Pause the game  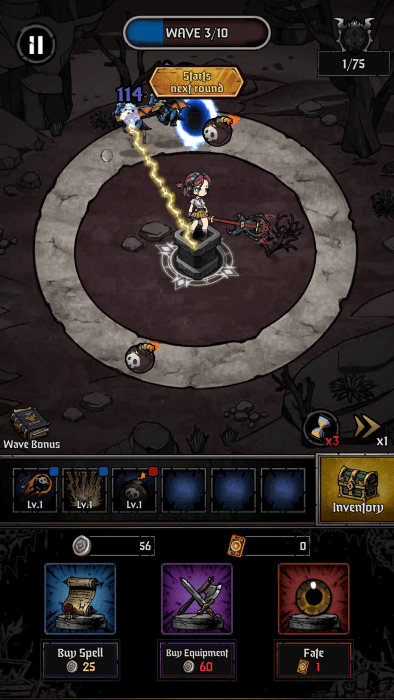pyautogui.click(x=36, y=44)
